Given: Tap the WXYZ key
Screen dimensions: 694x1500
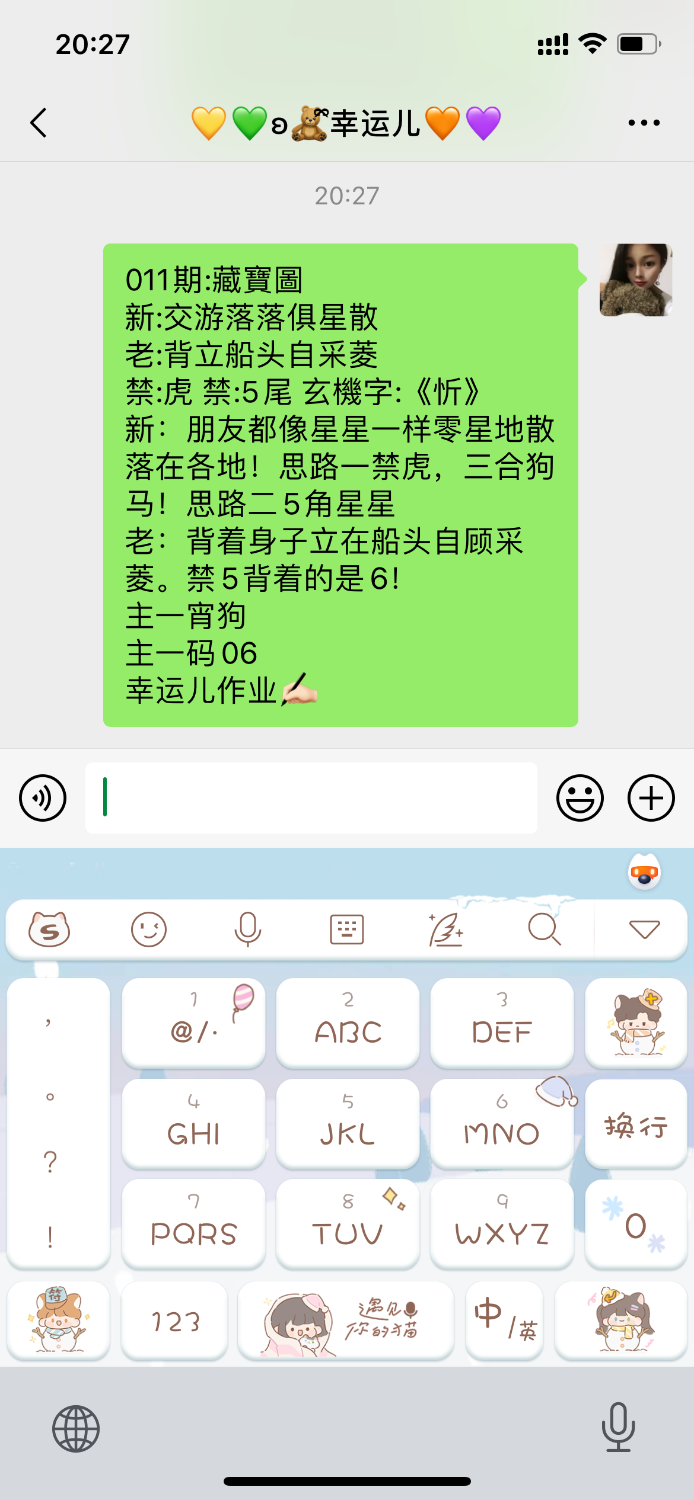Looking at the screenshot, I should pos(502,1225).
